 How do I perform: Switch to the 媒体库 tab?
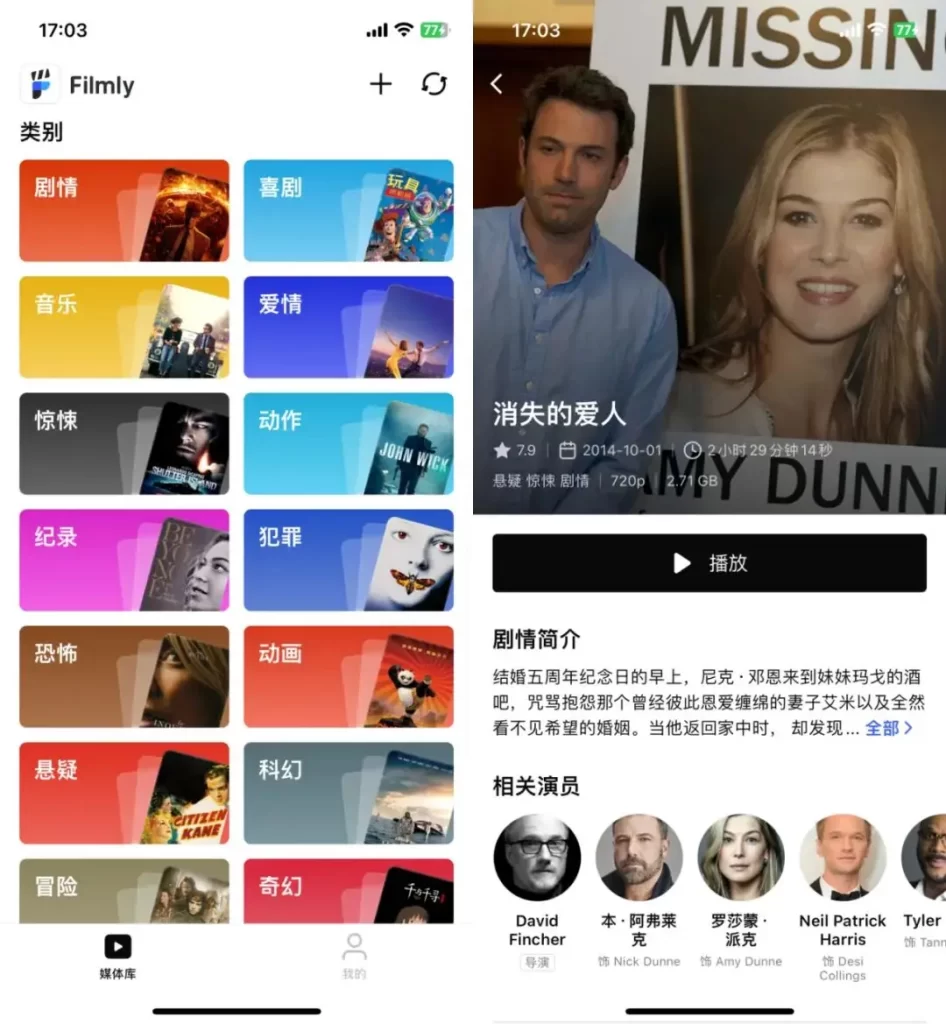click(118, 956)
